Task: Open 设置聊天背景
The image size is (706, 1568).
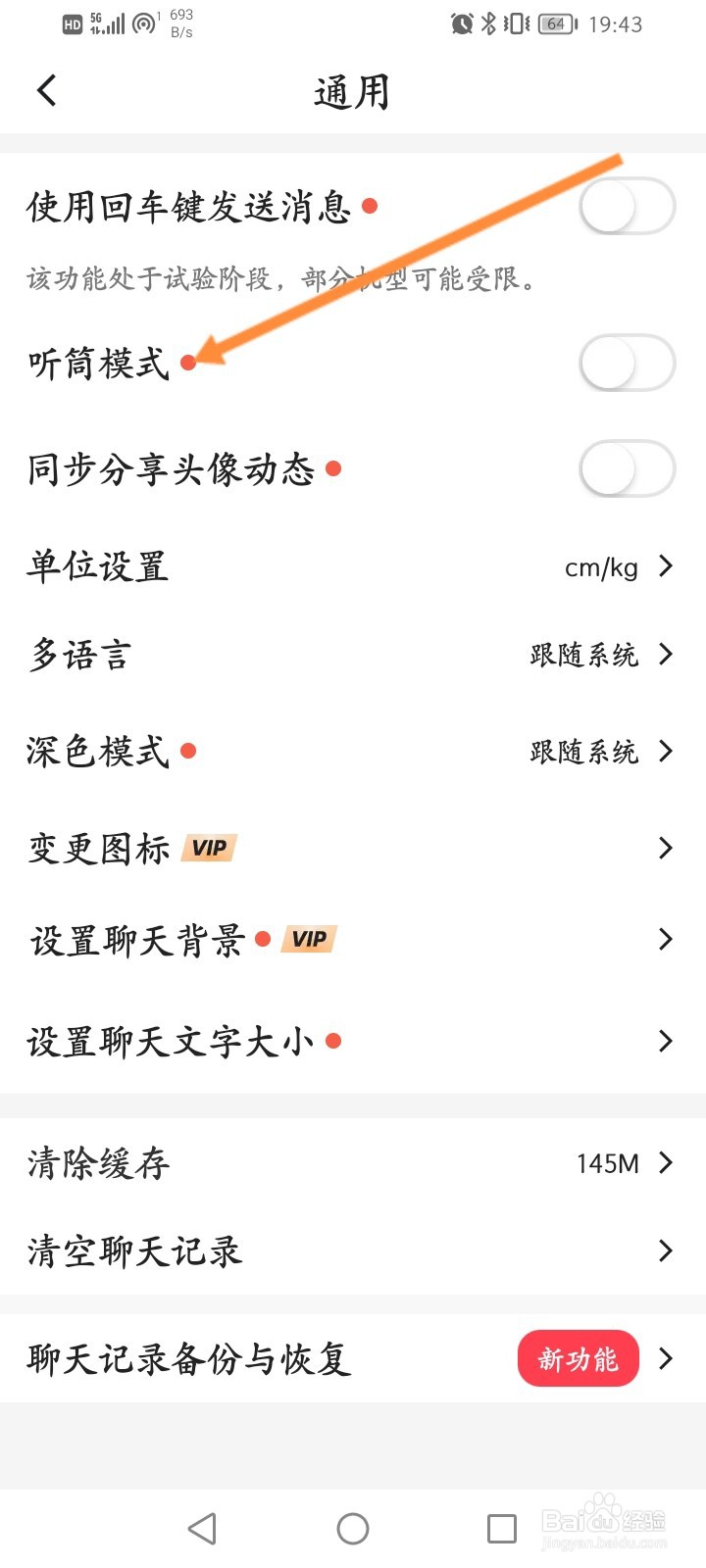Action: click(x=353, y=940)
